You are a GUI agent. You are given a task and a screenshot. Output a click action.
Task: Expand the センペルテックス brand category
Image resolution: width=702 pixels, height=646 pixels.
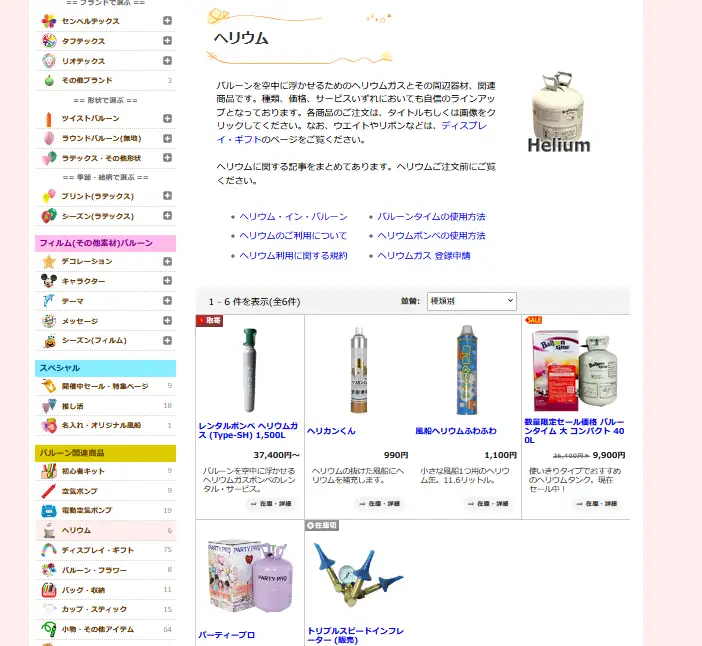(x=167, y=21)
